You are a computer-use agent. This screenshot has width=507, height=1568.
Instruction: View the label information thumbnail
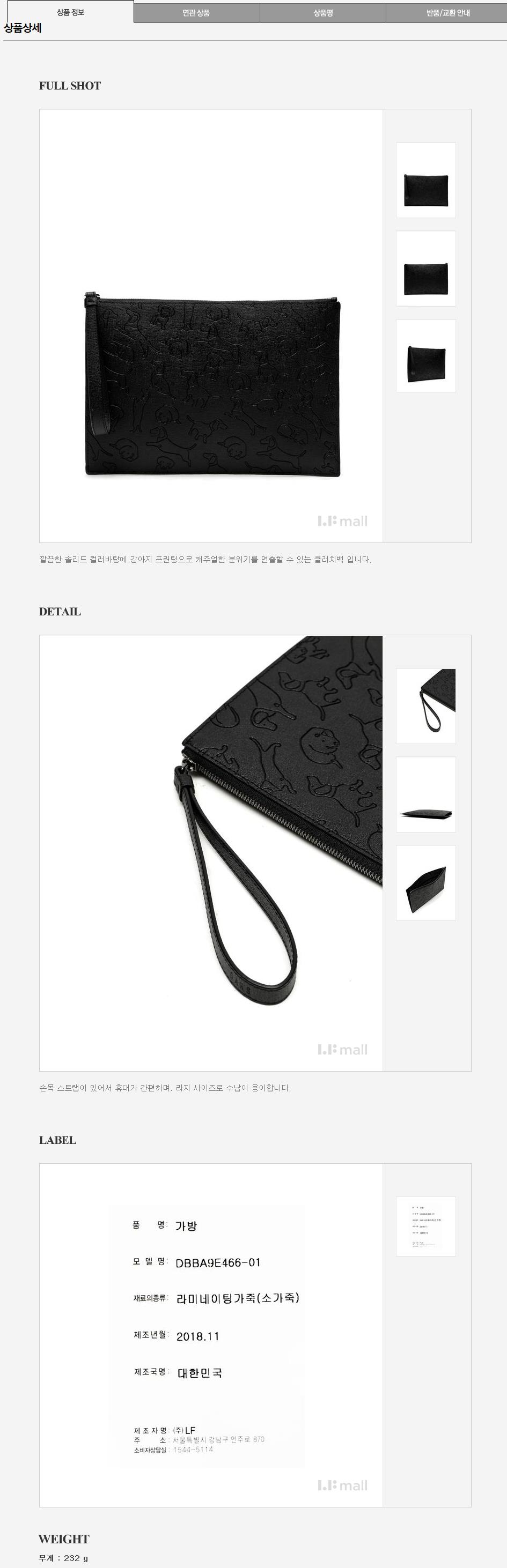pyautogui.click(x=425, y=1226)
